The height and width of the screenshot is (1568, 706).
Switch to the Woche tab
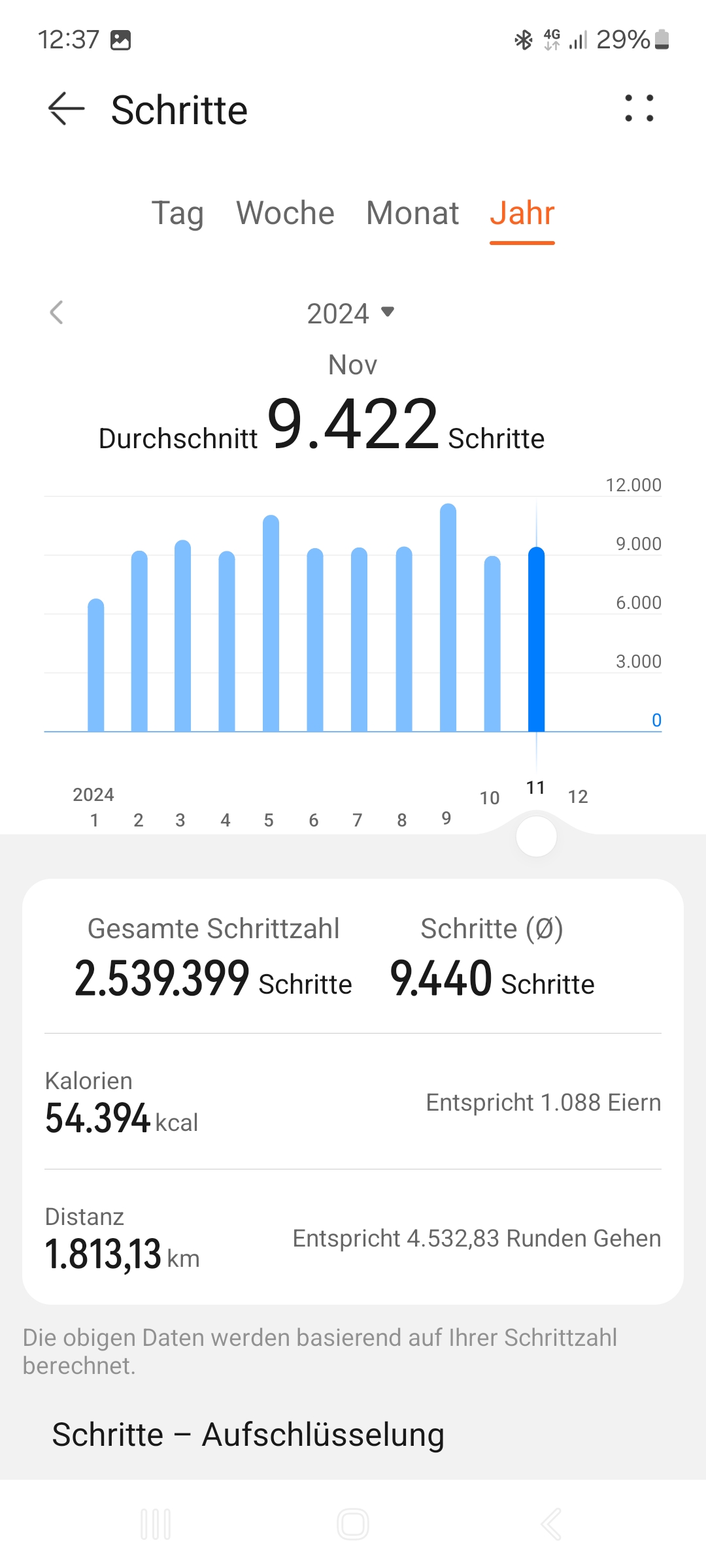285,213
